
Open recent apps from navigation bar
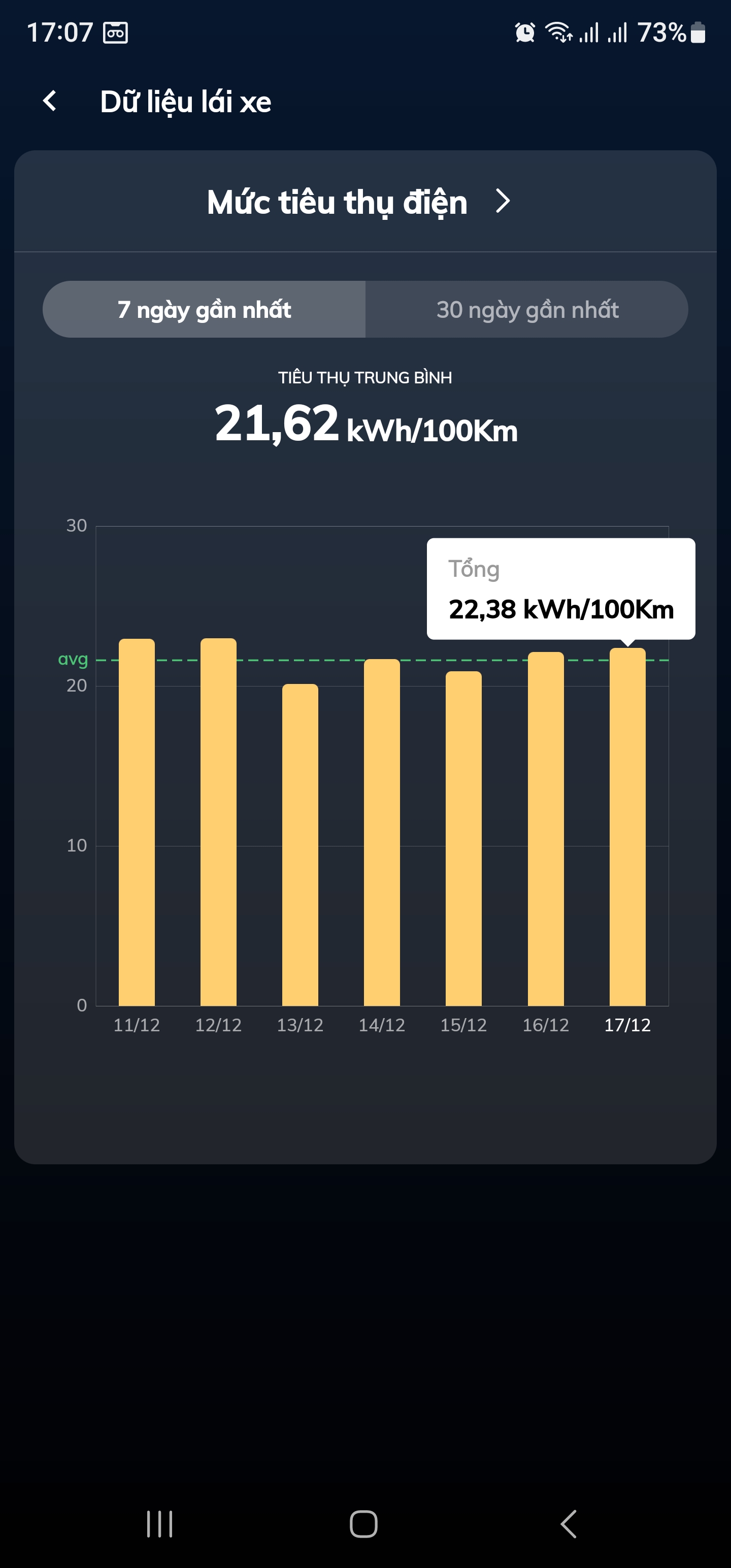point(160,1524)
